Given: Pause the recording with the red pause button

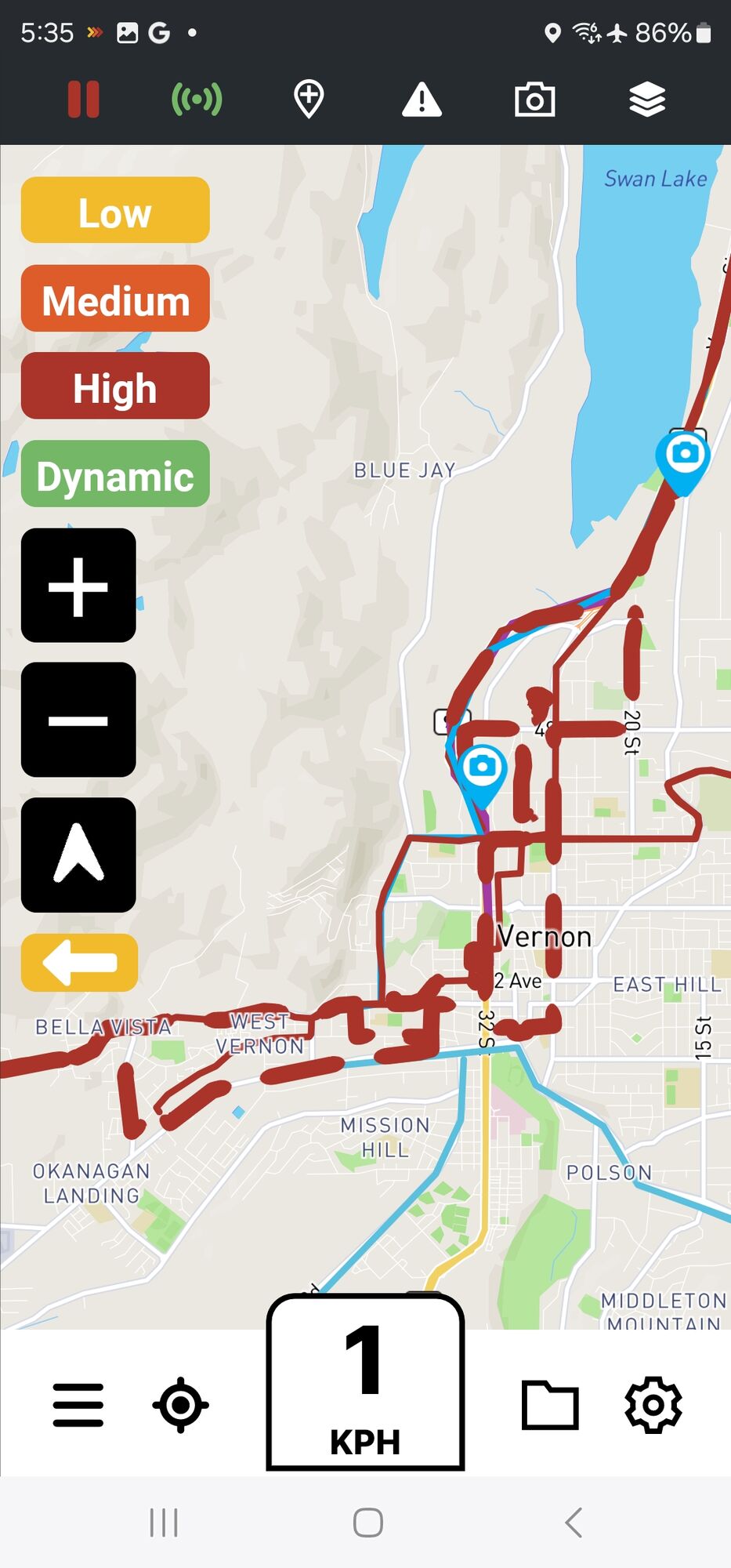Looking at the screenshot, I should coord(83,100).
